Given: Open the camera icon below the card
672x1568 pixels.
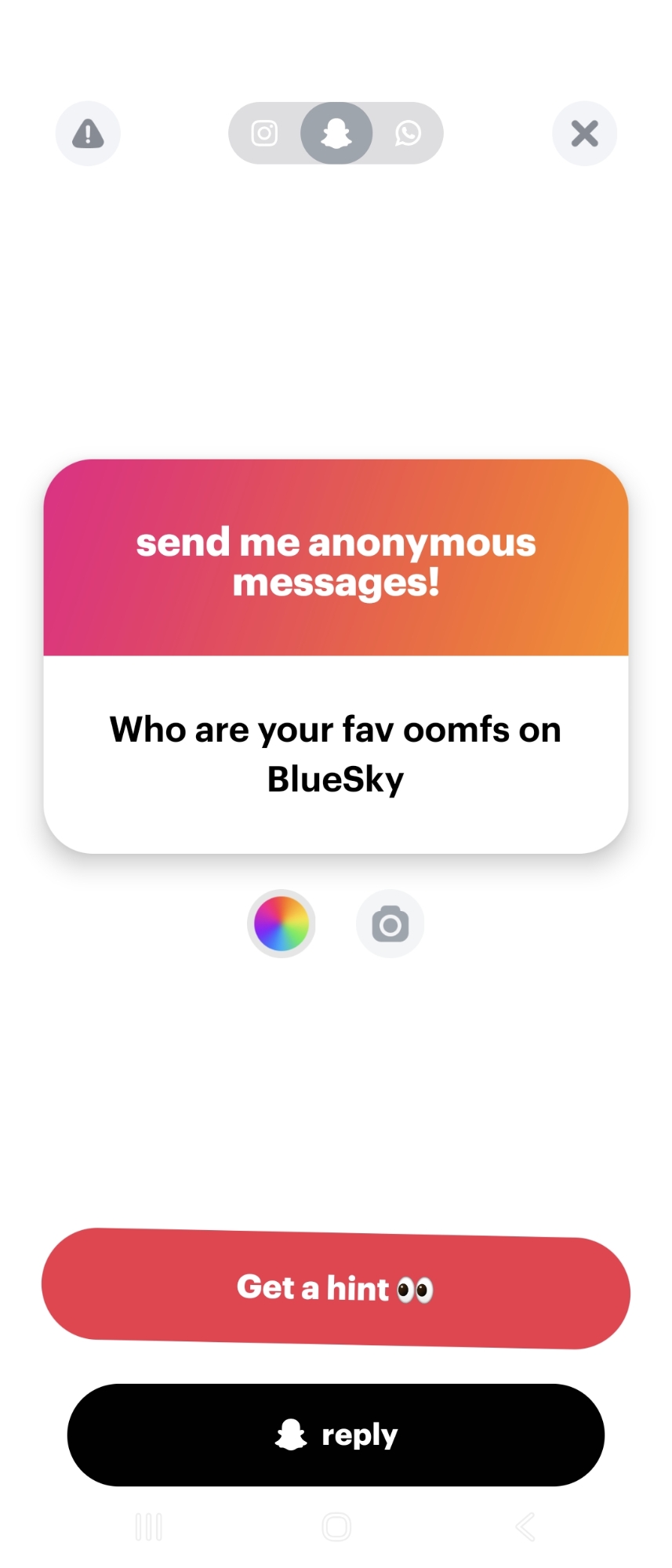Looking at the screenshot, I should point(390,924).
